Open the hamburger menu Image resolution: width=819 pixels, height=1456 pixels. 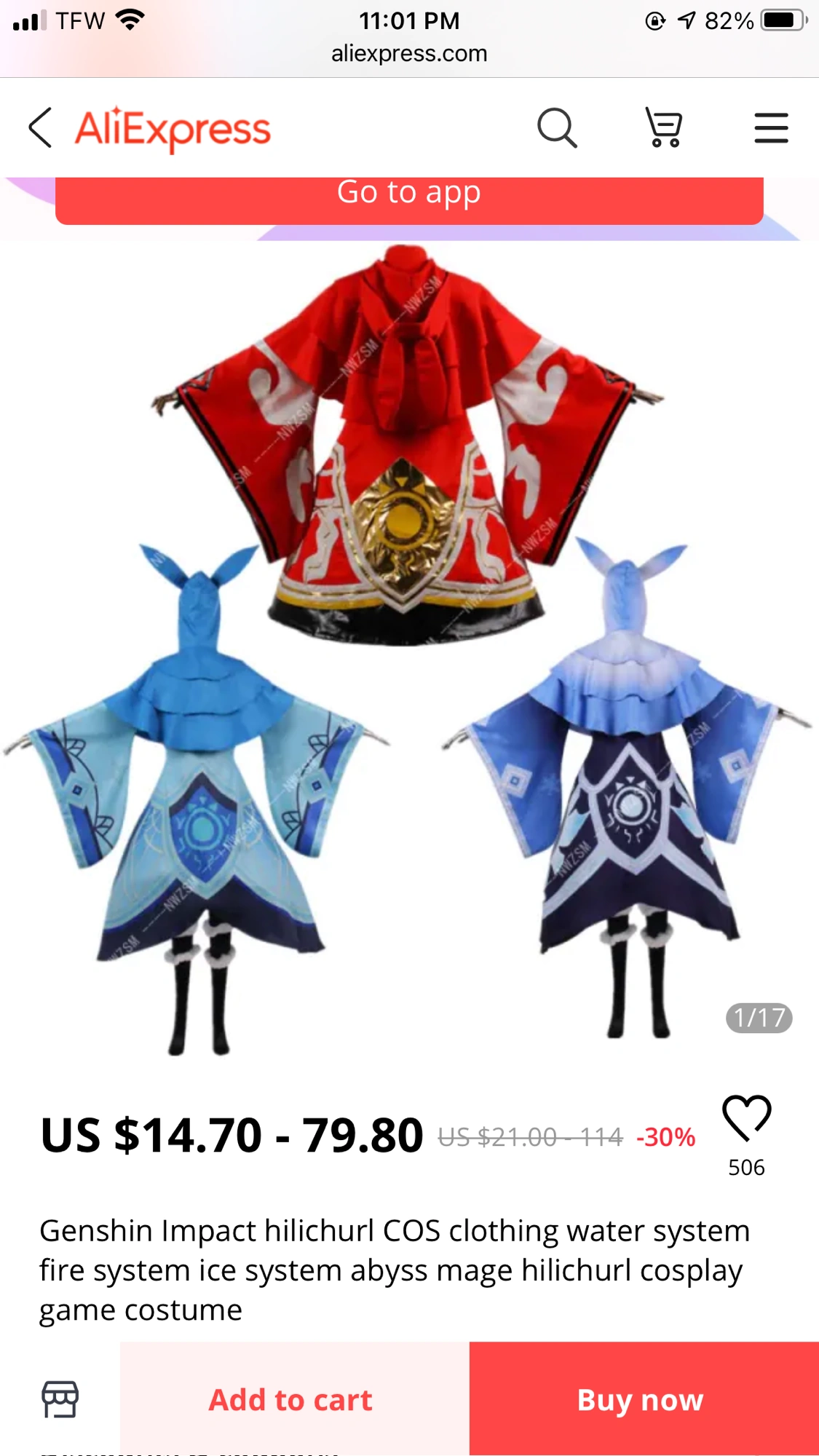[x=771, y=128]
